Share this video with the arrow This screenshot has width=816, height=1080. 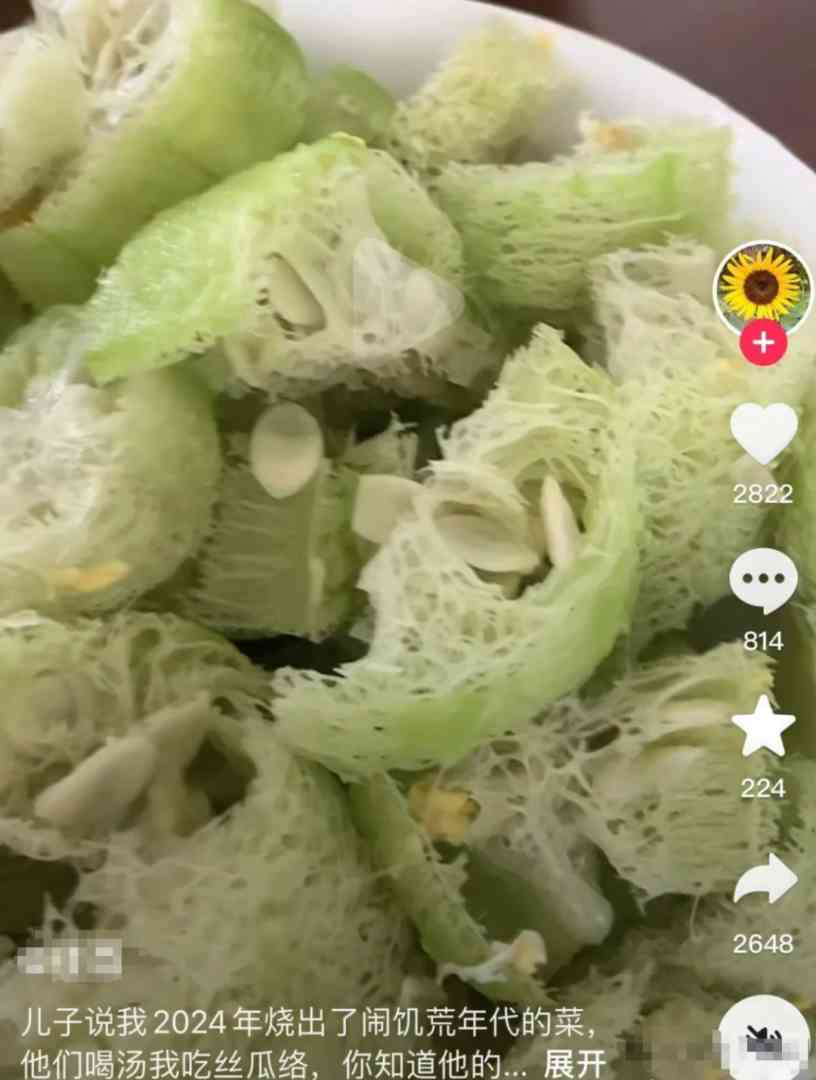point(764,880)
